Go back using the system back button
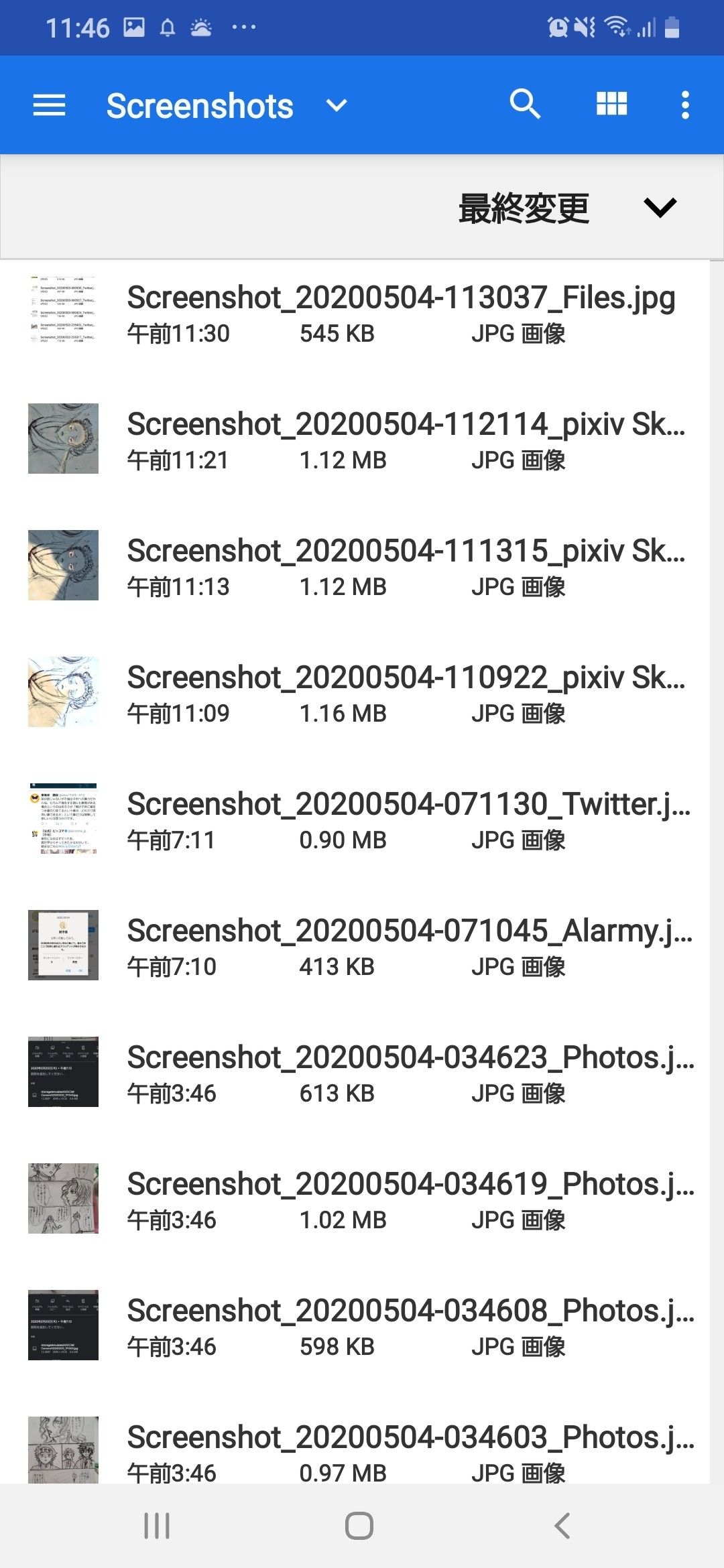Image resolution: width=724 pixels, height=1568 pixels. point(562,1526)
